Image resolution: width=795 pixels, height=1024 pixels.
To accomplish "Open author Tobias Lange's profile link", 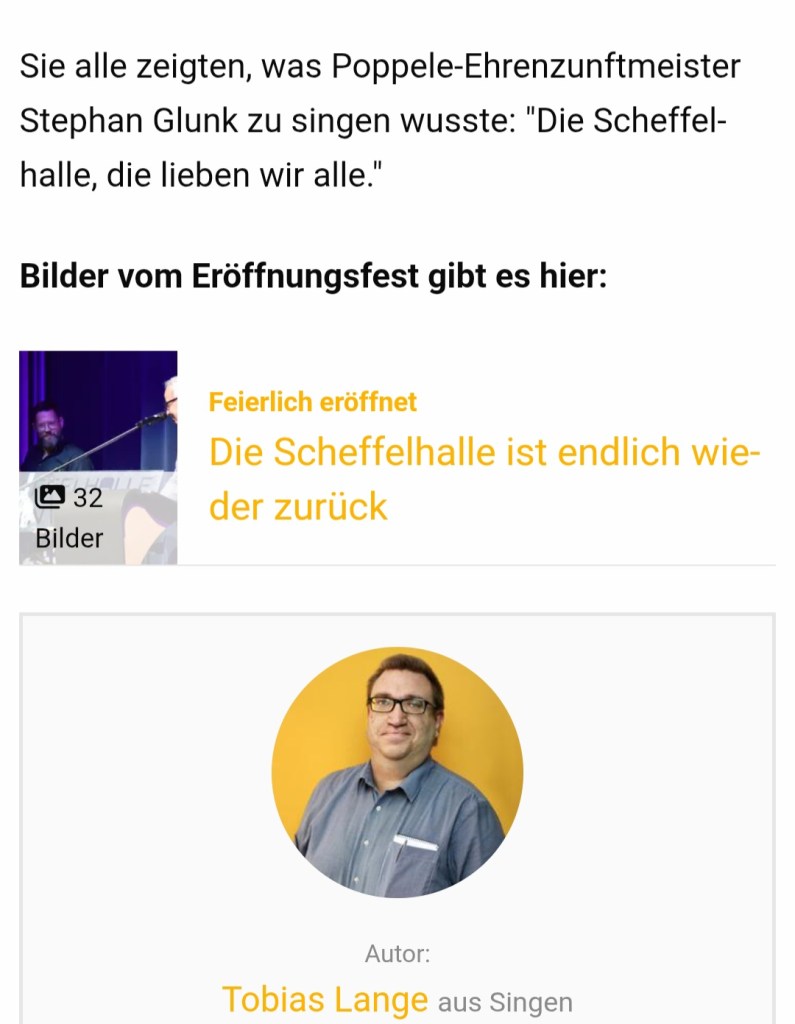I will pyautogui.click(x=325, y=1000).
